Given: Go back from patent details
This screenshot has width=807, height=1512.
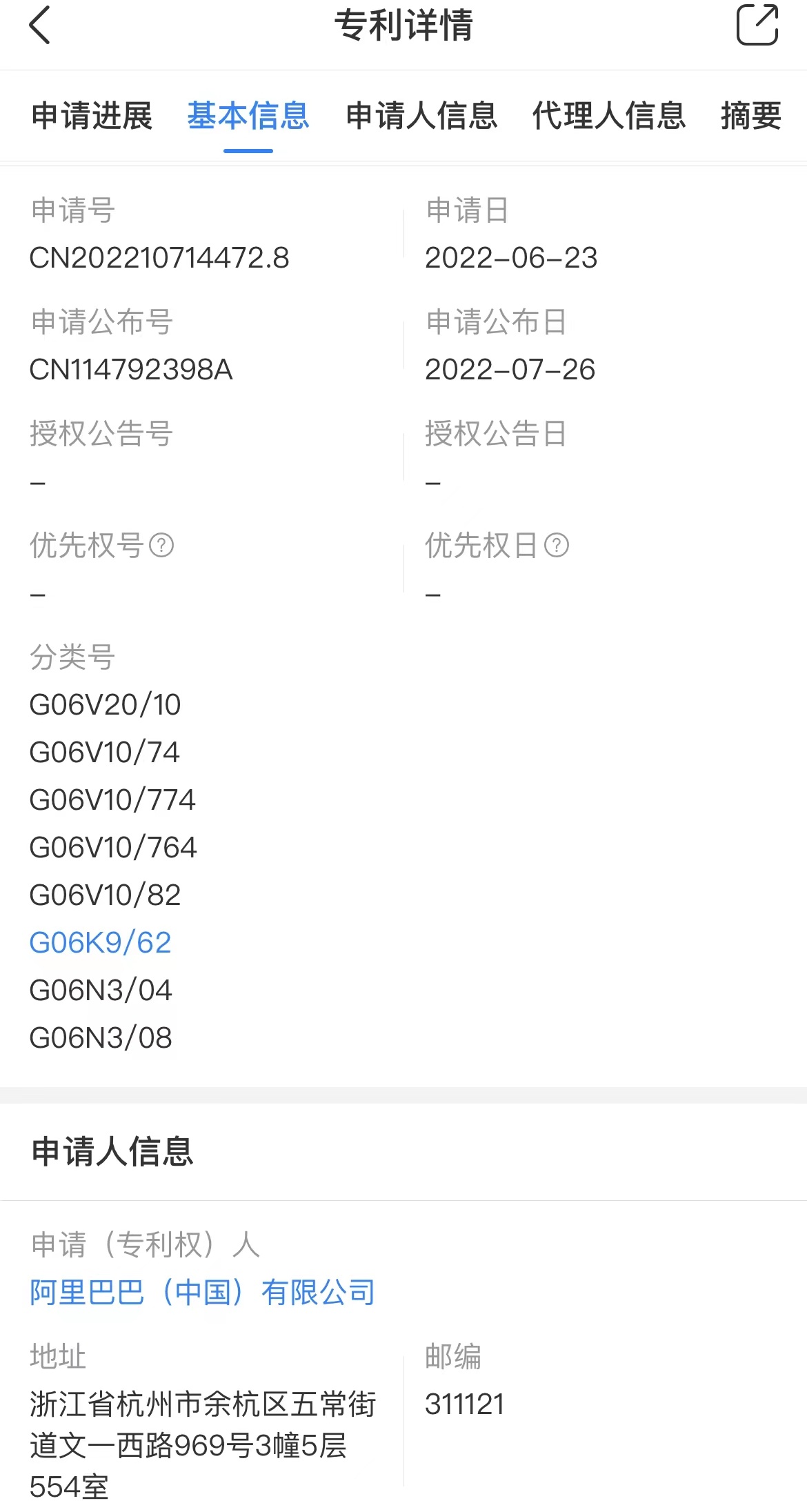Looking at the screenshot, I should pos(40,26).
